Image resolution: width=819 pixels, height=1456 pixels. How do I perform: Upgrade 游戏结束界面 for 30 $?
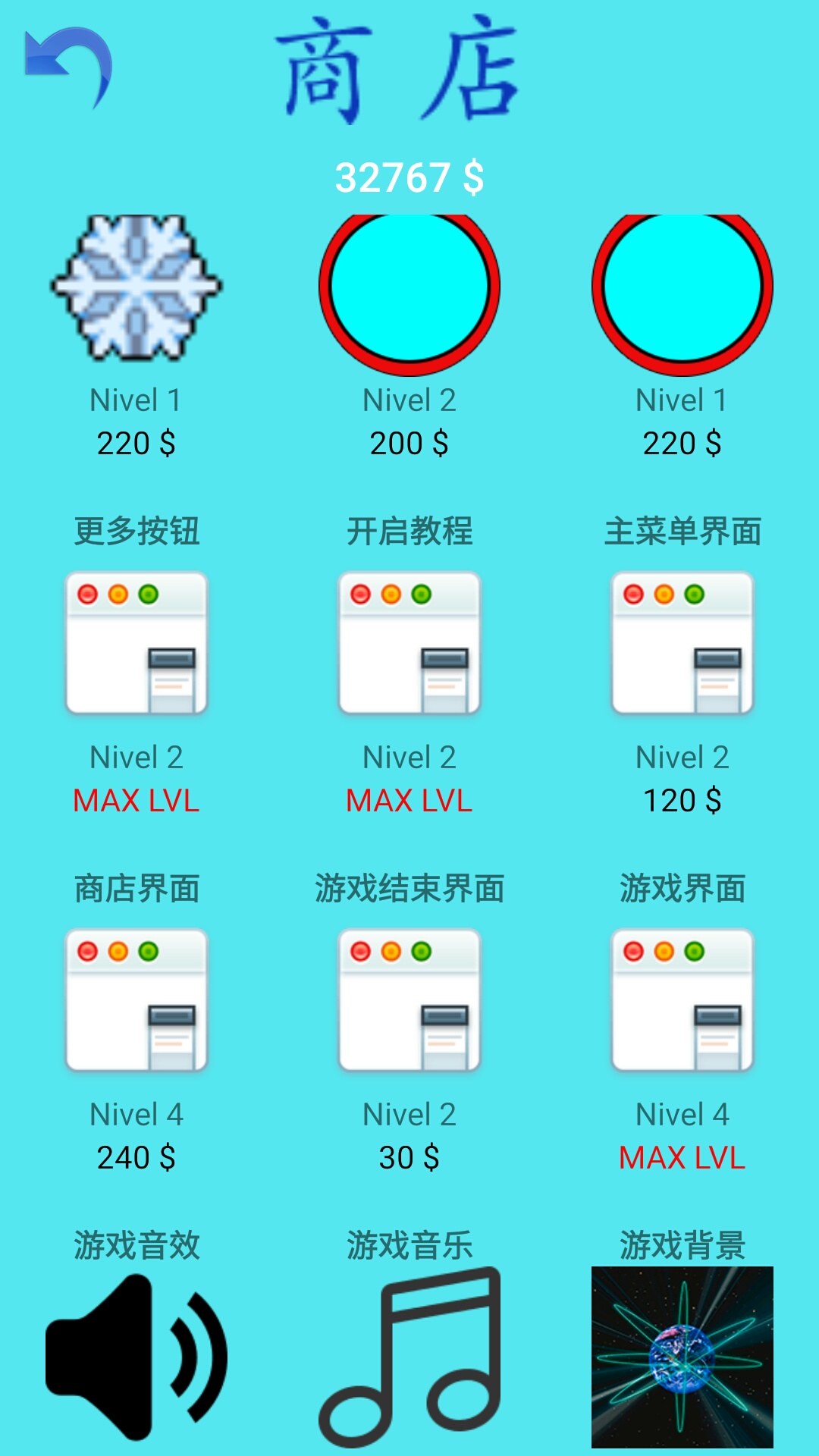coord(409,999)
